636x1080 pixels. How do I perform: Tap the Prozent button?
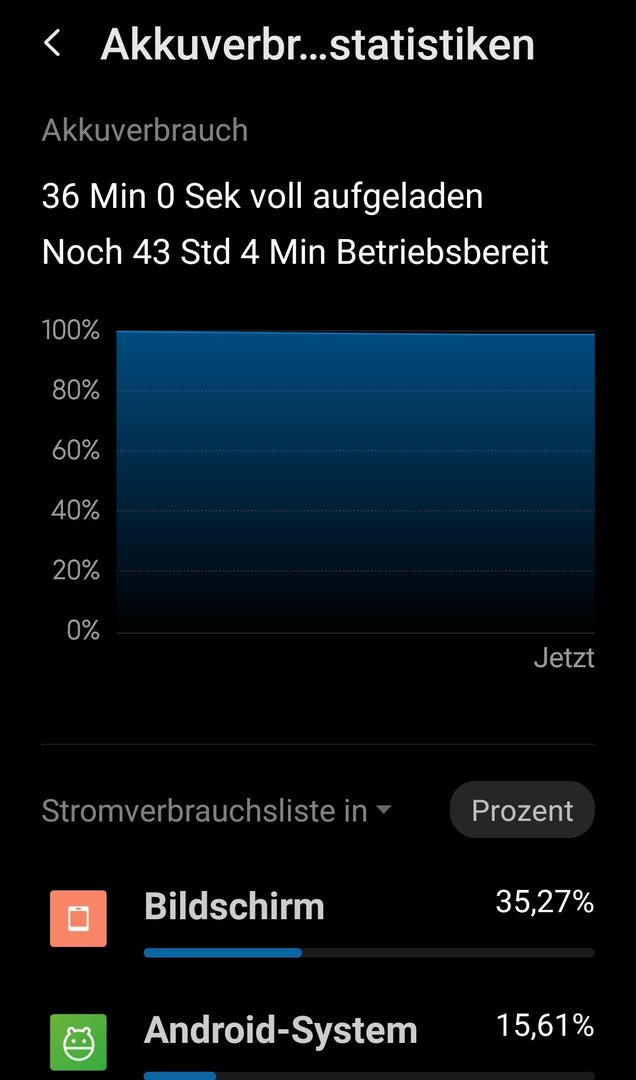(522, 810)
